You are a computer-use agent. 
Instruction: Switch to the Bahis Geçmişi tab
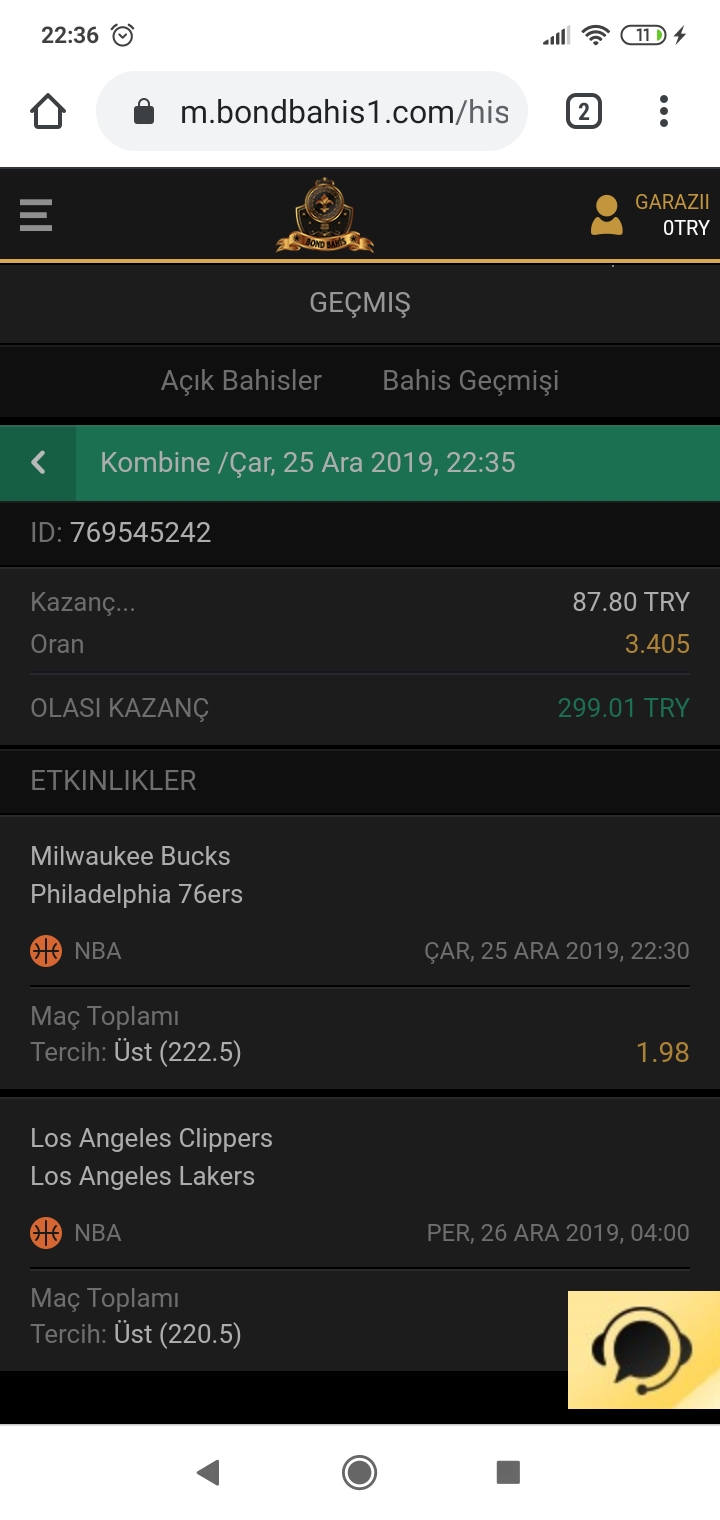pos(470,380)
